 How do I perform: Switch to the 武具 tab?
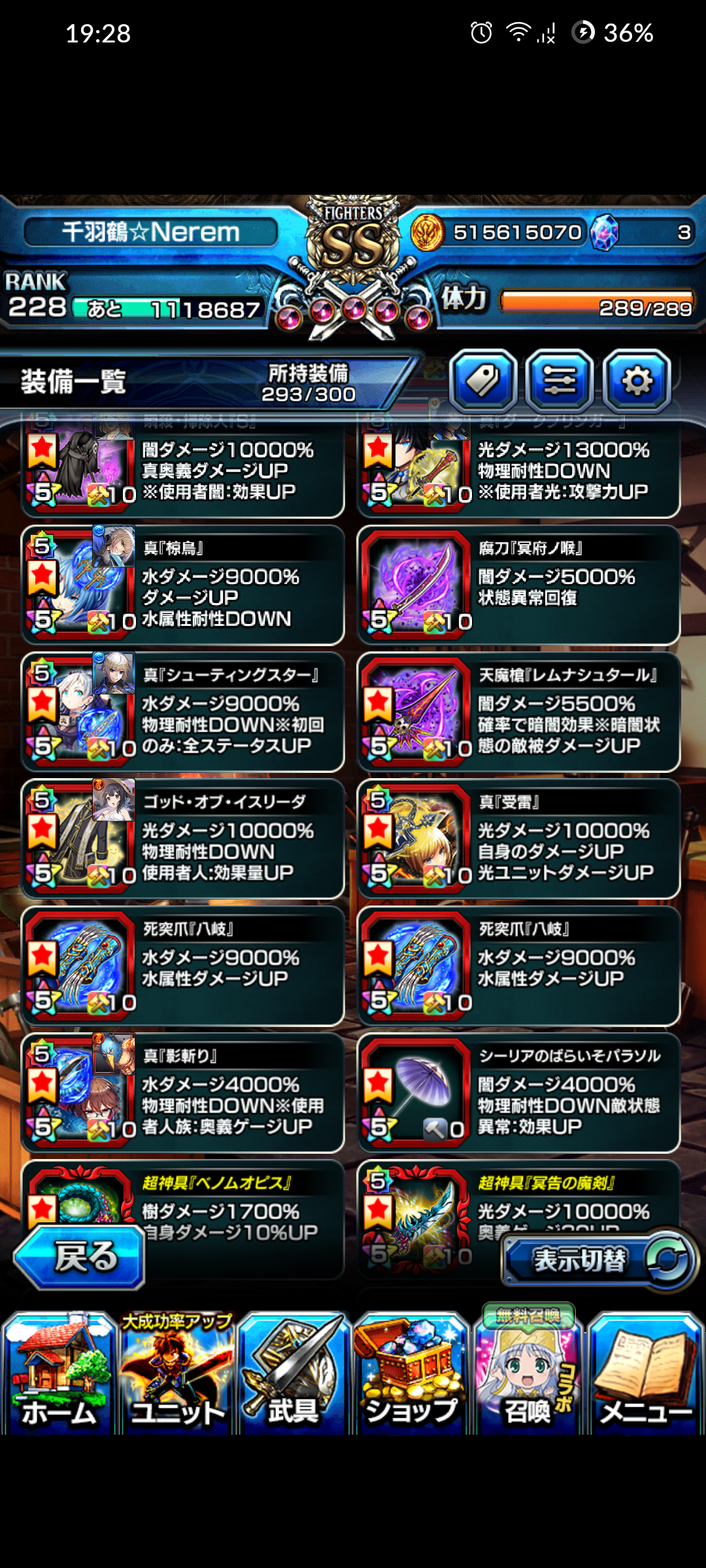coord(294,1373)
